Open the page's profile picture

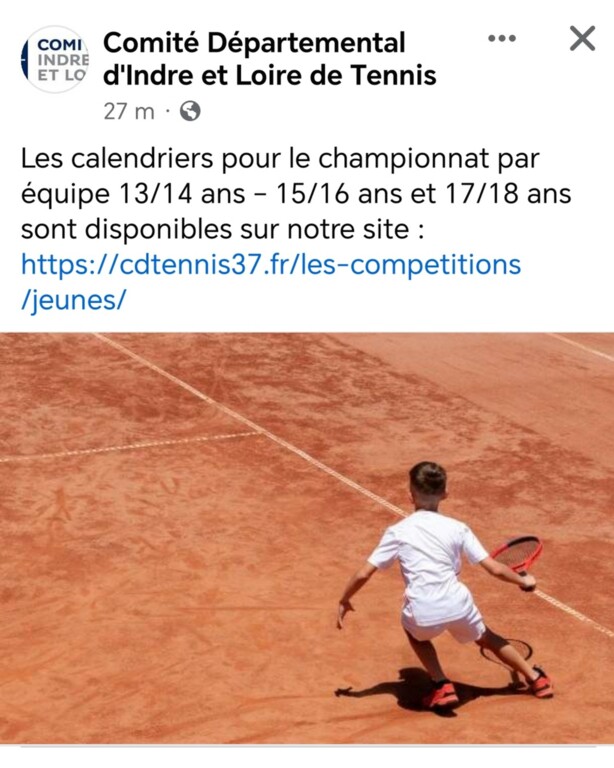coord(55,59)
